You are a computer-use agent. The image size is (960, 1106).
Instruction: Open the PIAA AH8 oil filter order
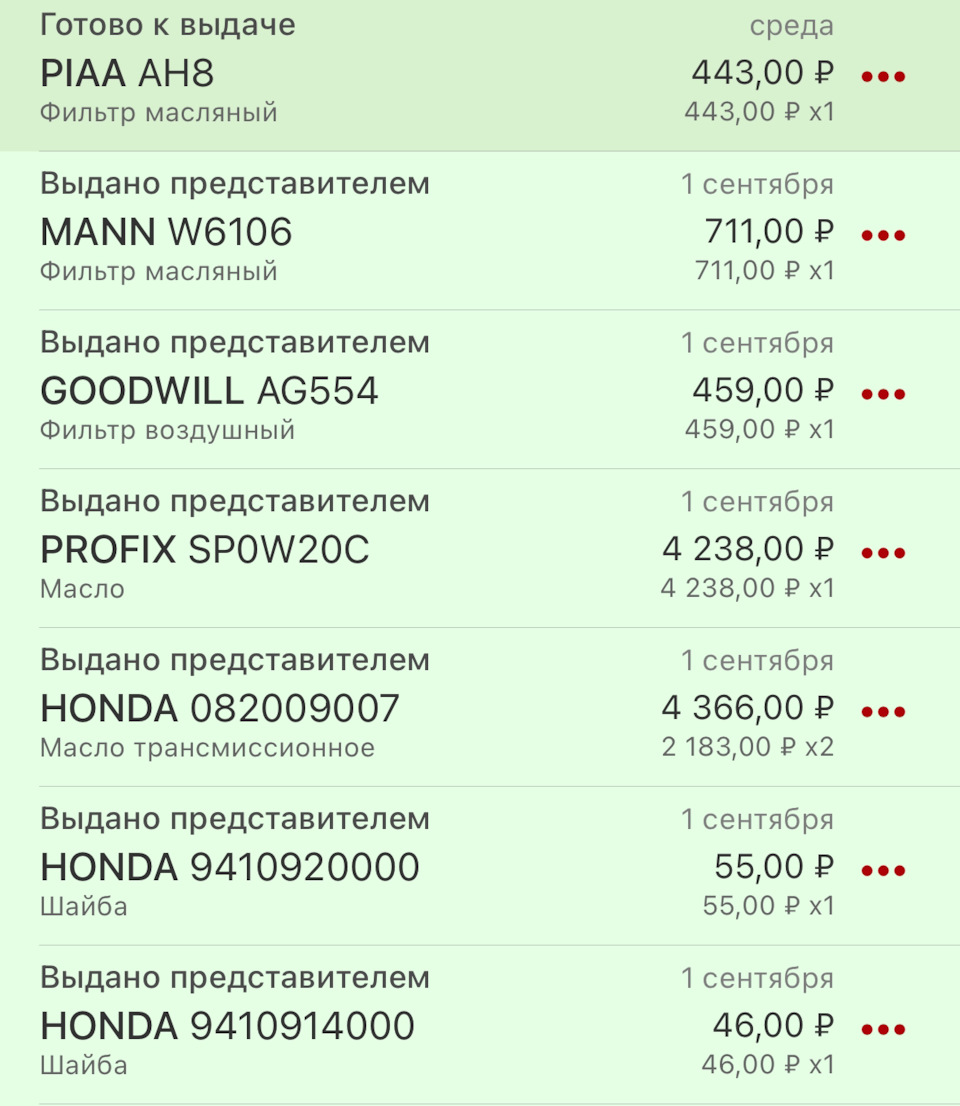point(300,74)
